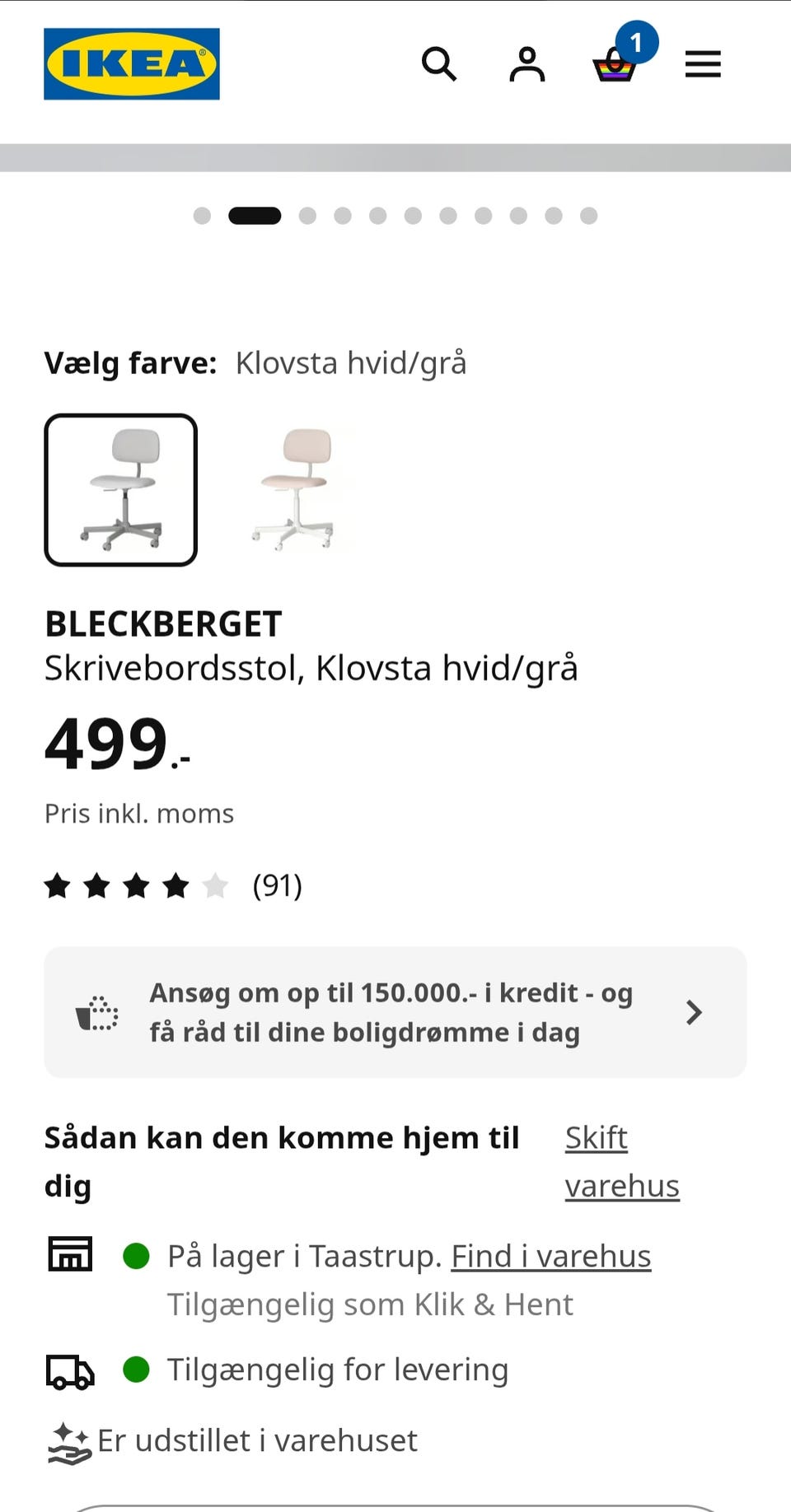The height and width of the screenshot is (1512, 791).
Task: Select the Klovsta hvid/grå chair color
Action: (x=121, y=490)
